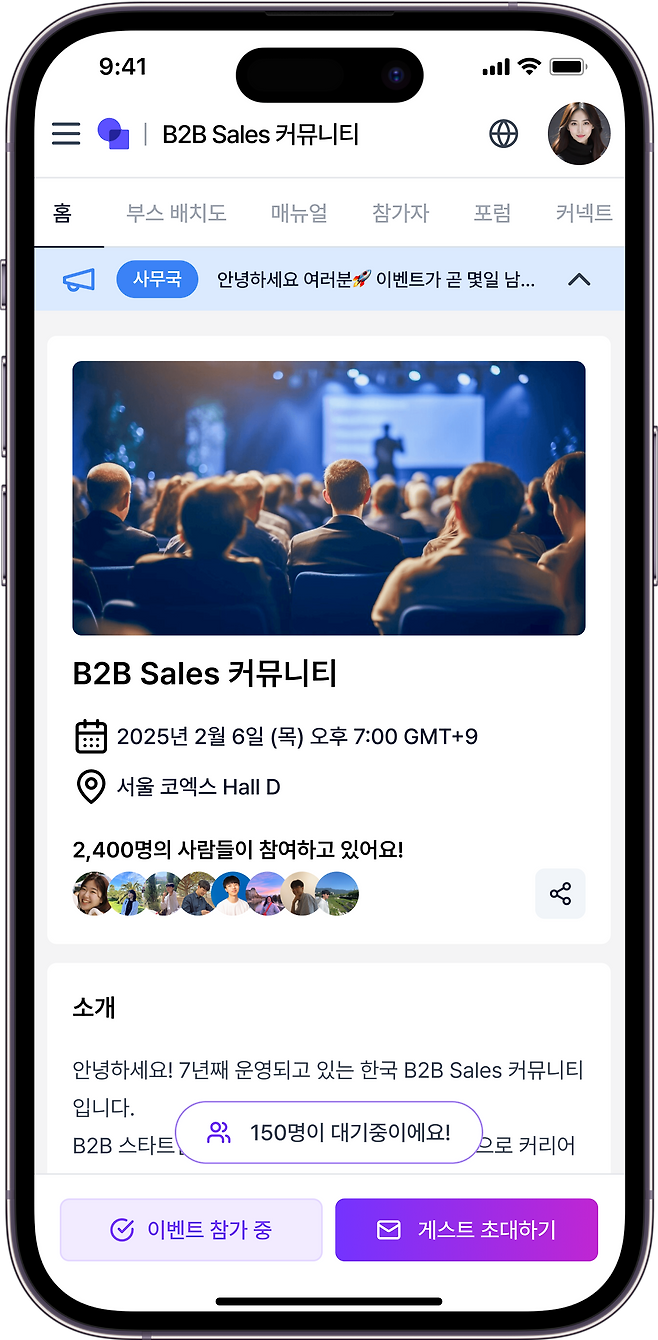Switch to the 매뉴얼 tab

click(299, 213)
